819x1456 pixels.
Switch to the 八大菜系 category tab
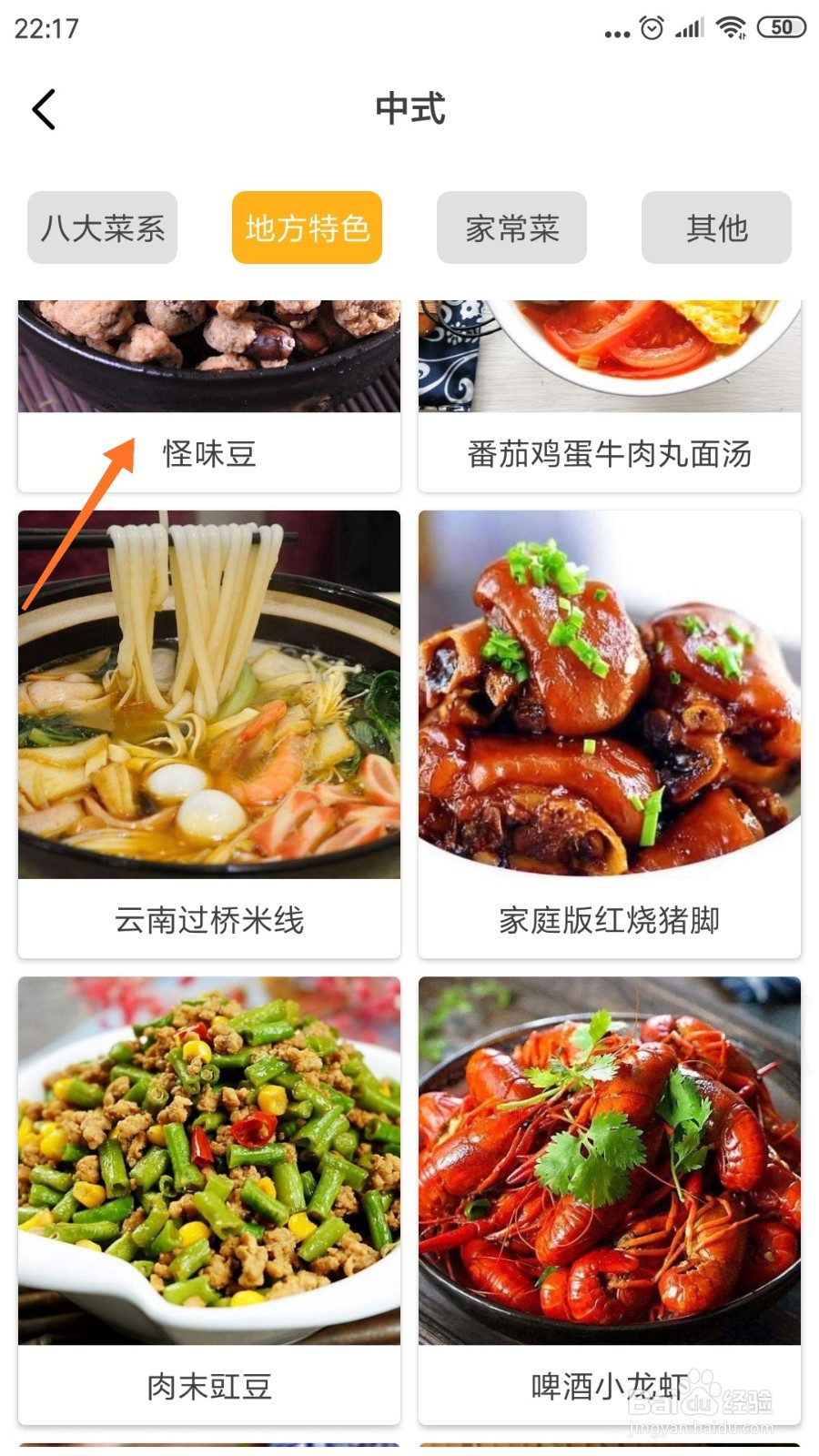coord(101,228)
